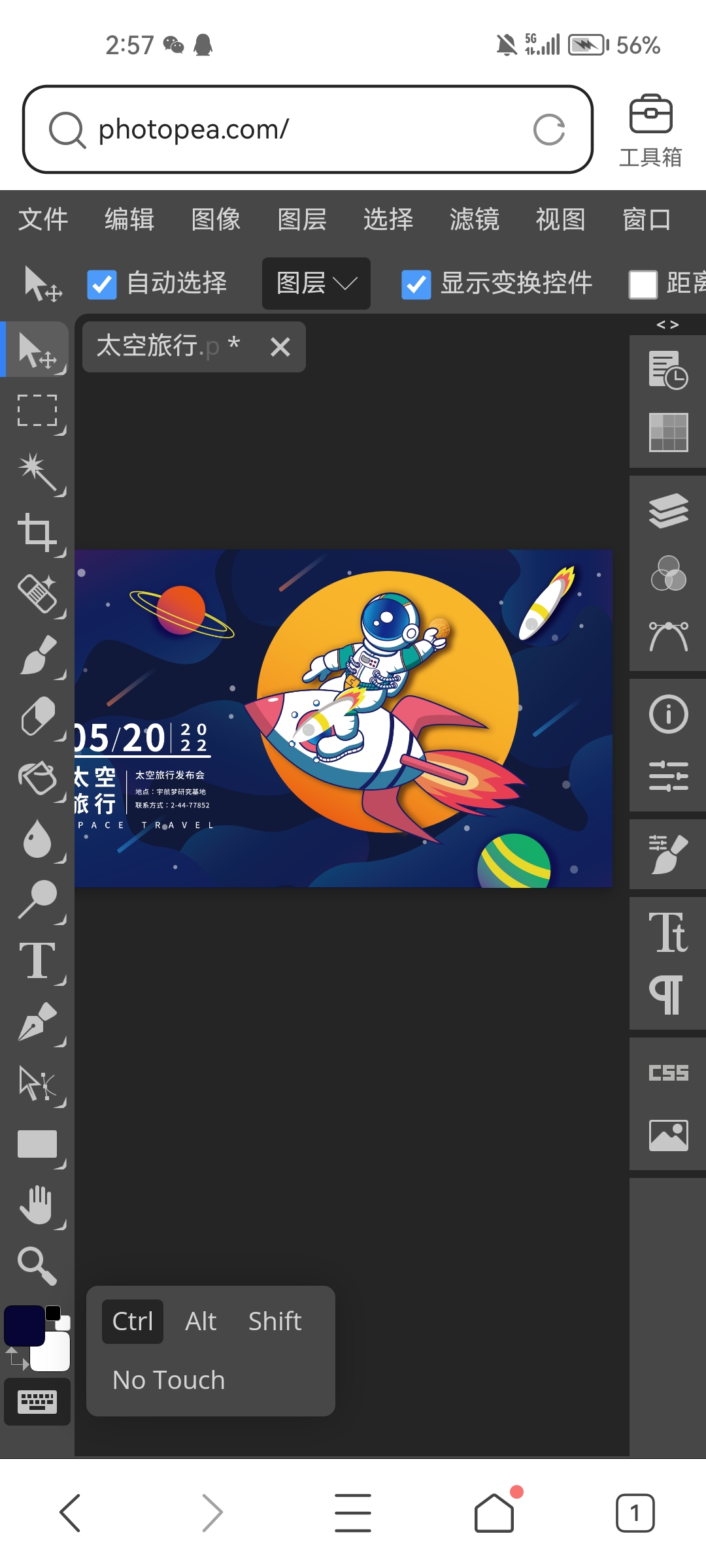Select the rectangular marquee tool
Screen dimensions: 706x1568
[37, 411]
